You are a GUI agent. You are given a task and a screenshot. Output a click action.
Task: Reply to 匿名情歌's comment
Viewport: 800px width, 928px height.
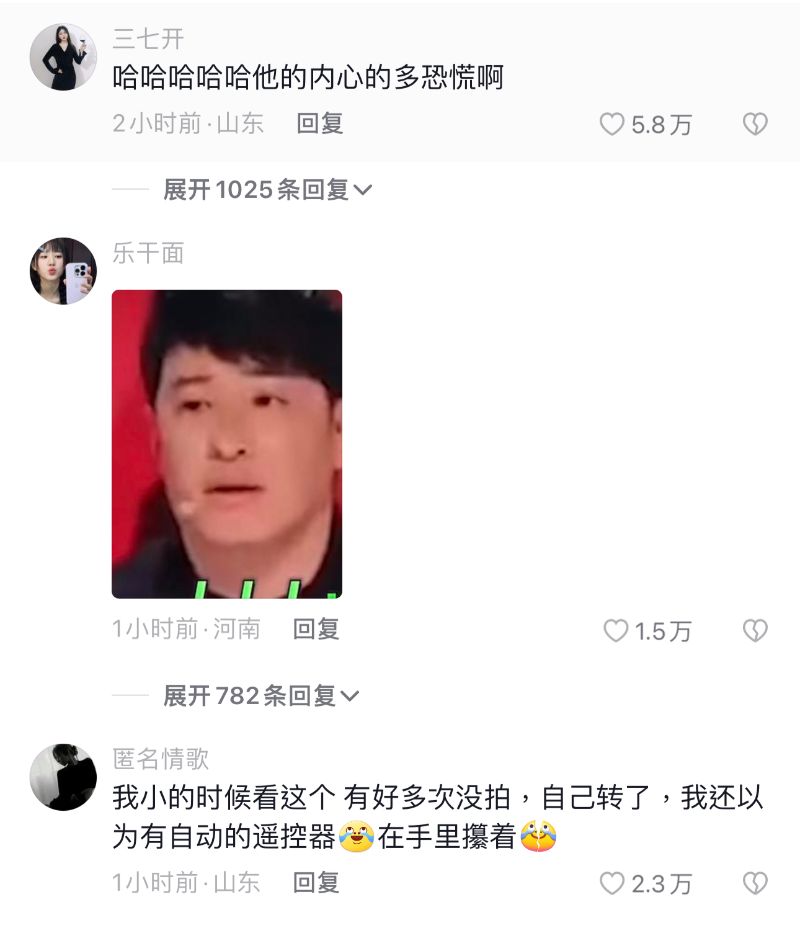click(x=316, y=882)
